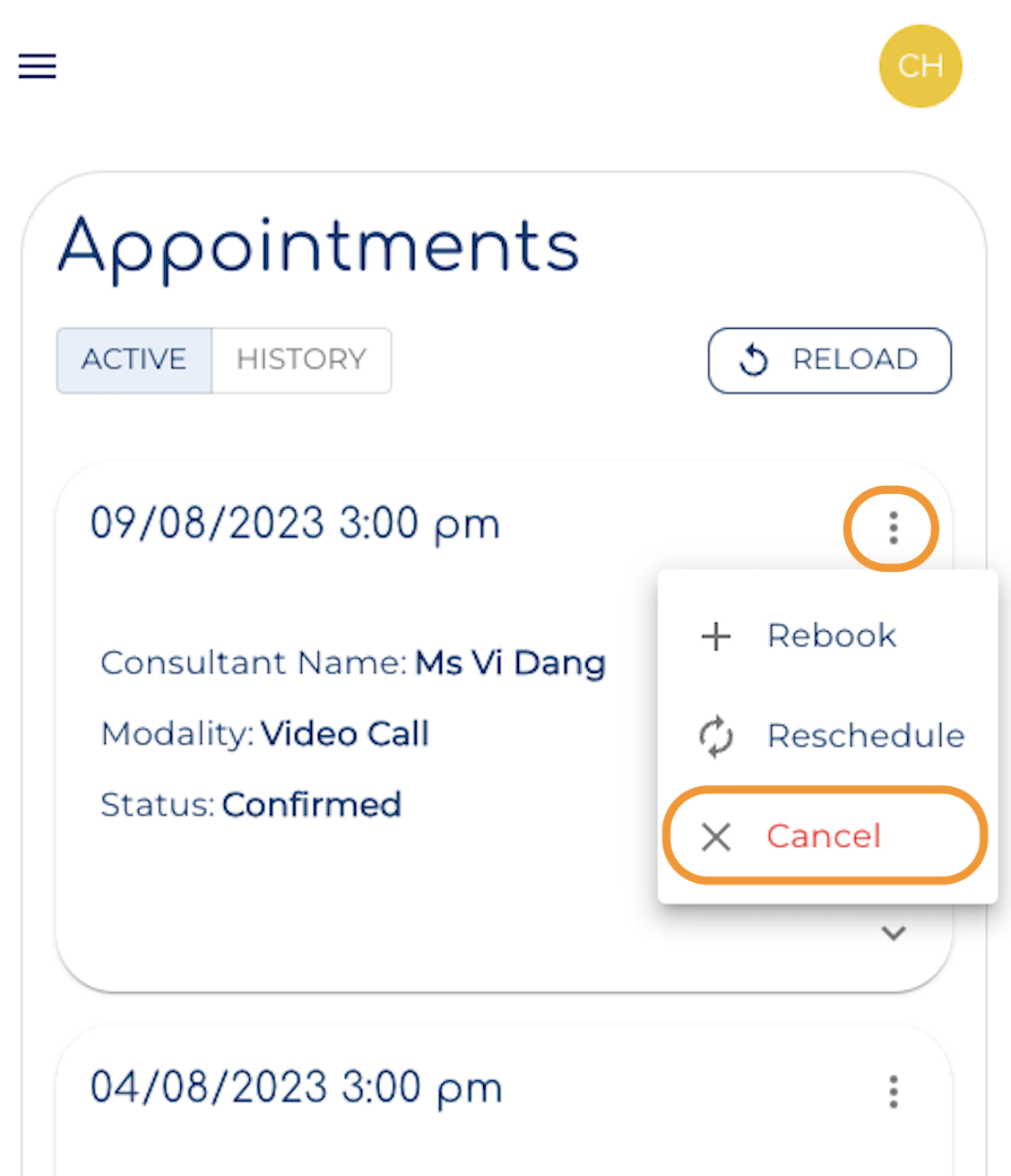Image resolution: width=1011 pixels, height=1176 pixels.
Task: Expand the 09/08 appointment details chevron
Action: 893,933
